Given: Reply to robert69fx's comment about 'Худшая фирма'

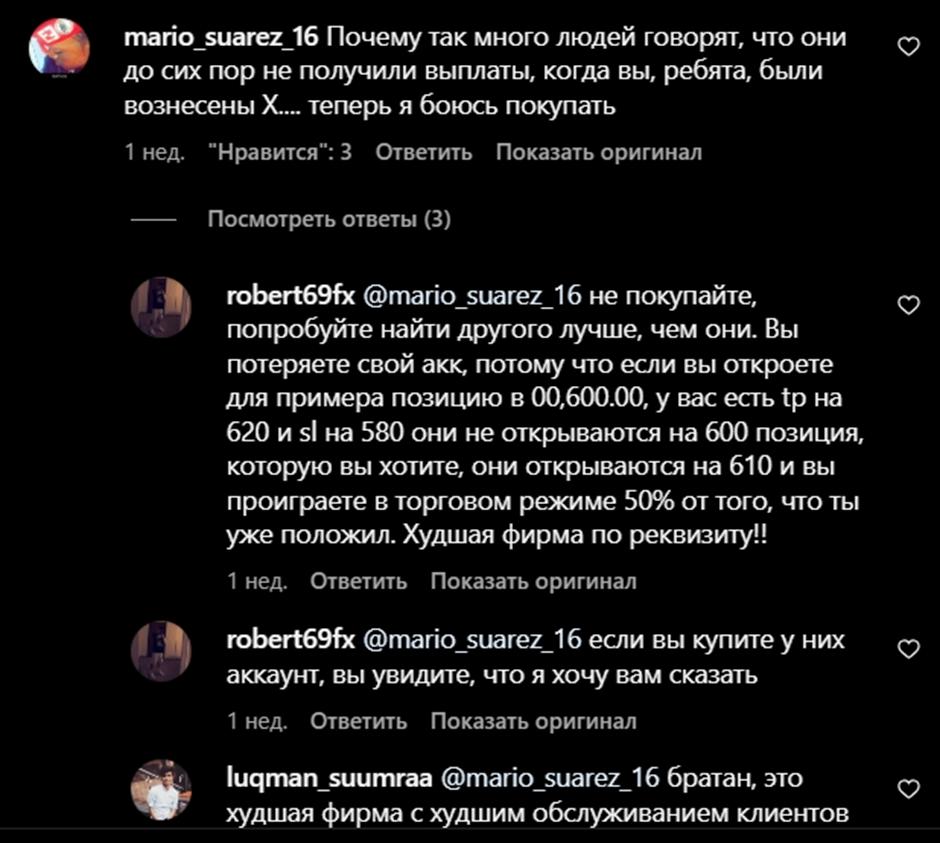Looking at the screenshot, I should [358, 580].
